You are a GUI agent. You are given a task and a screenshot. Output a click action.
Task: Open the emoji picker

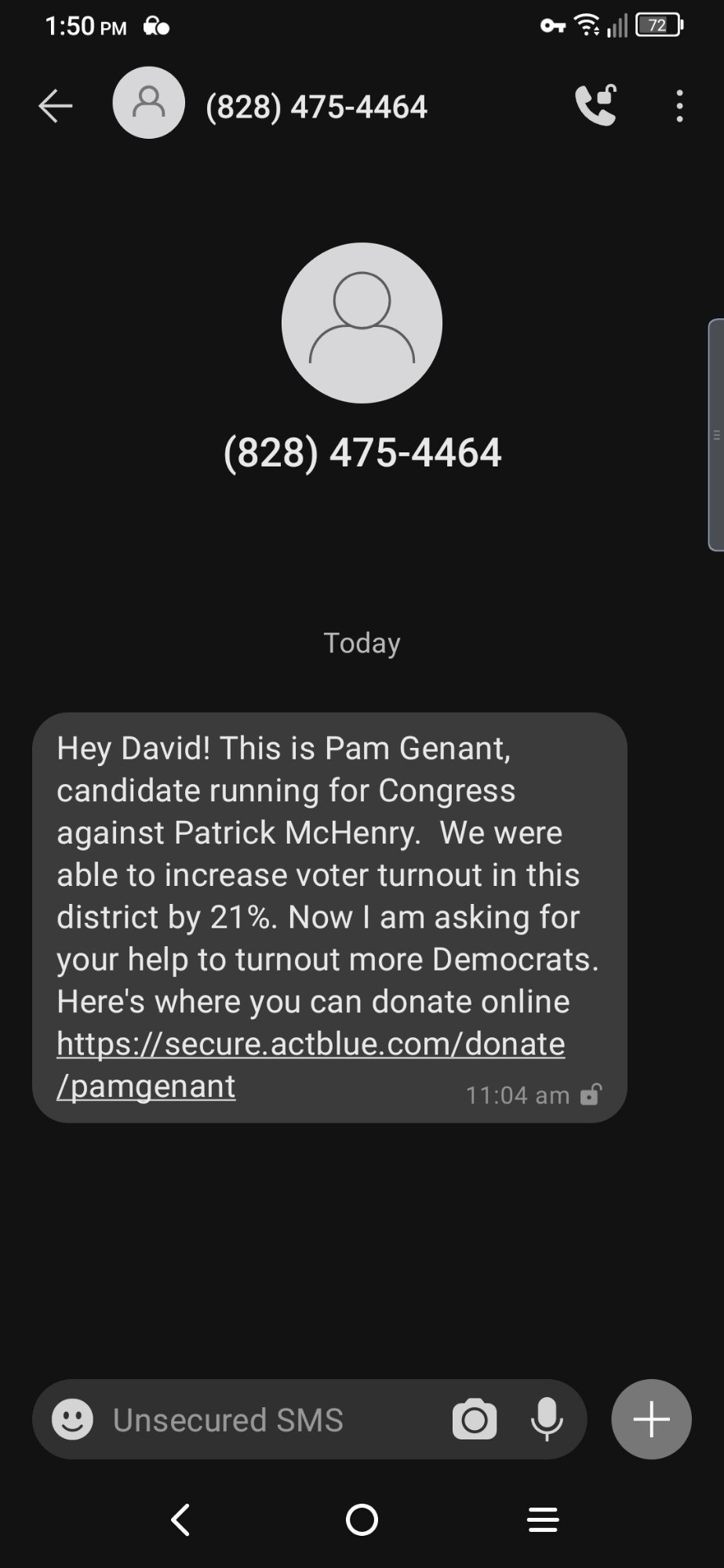[x=72, y=1419]
